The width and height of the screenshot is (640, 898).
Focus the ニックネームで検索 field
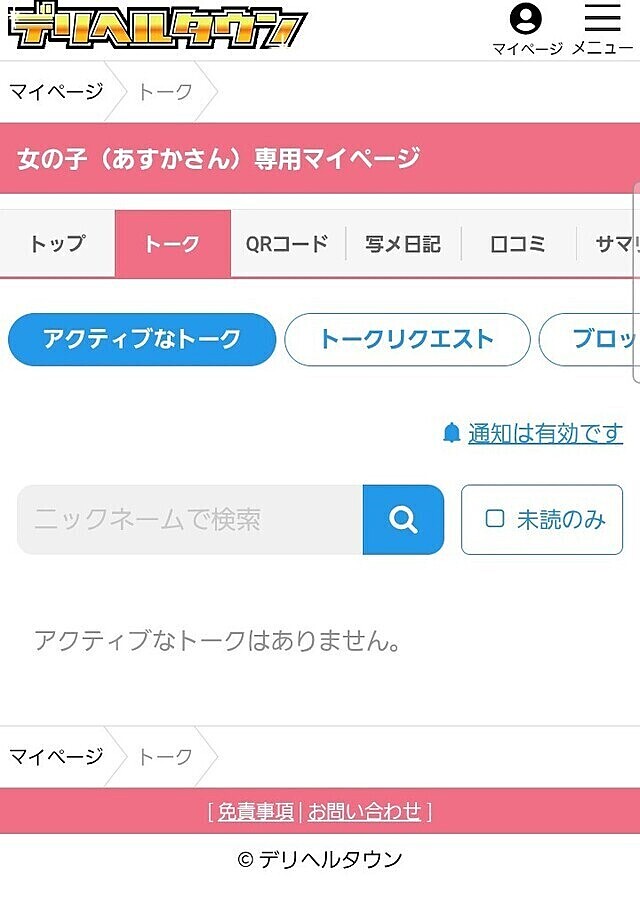tap(190, 519)
